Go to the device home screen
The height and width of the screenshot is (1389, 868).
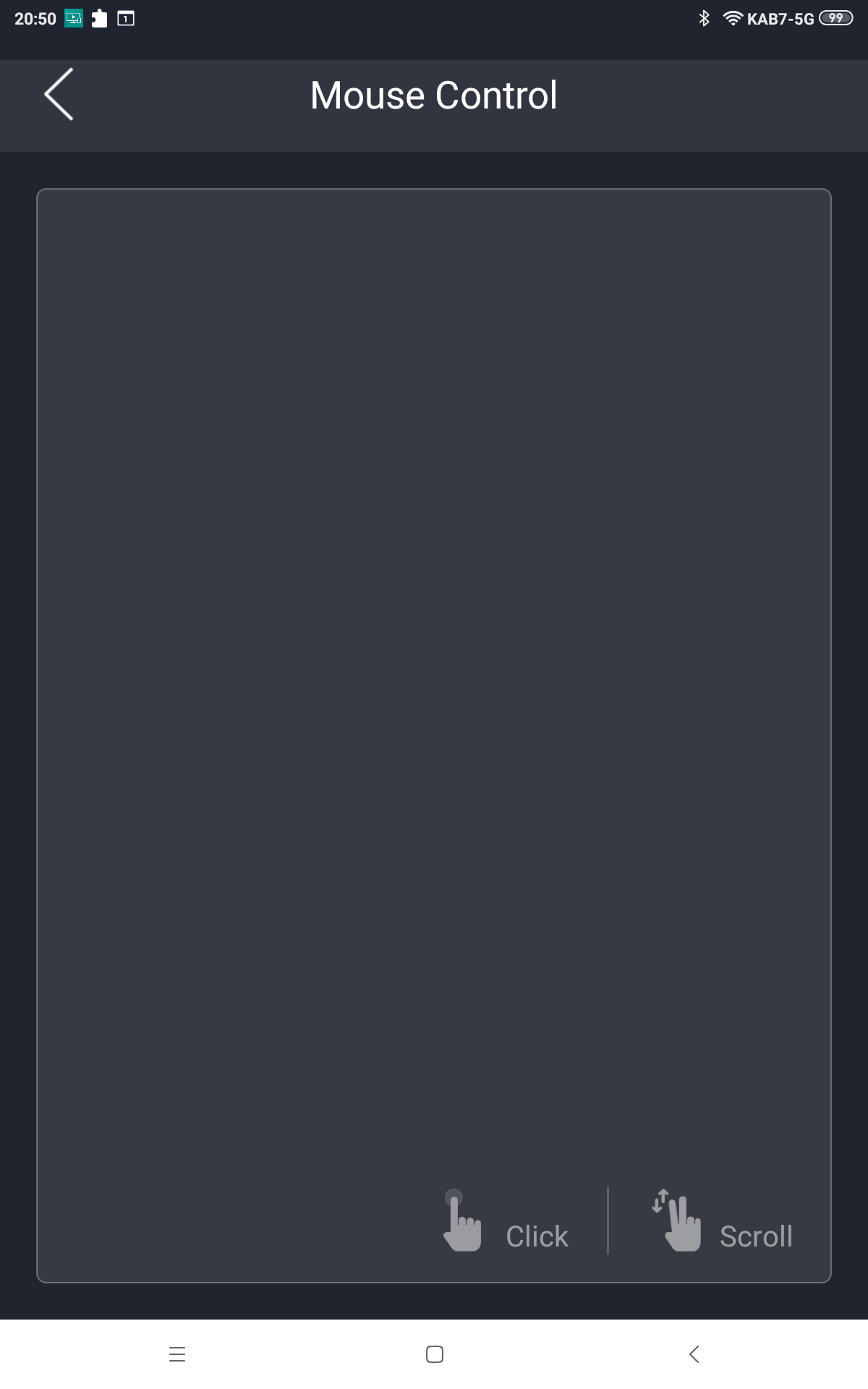[435, 1354]
